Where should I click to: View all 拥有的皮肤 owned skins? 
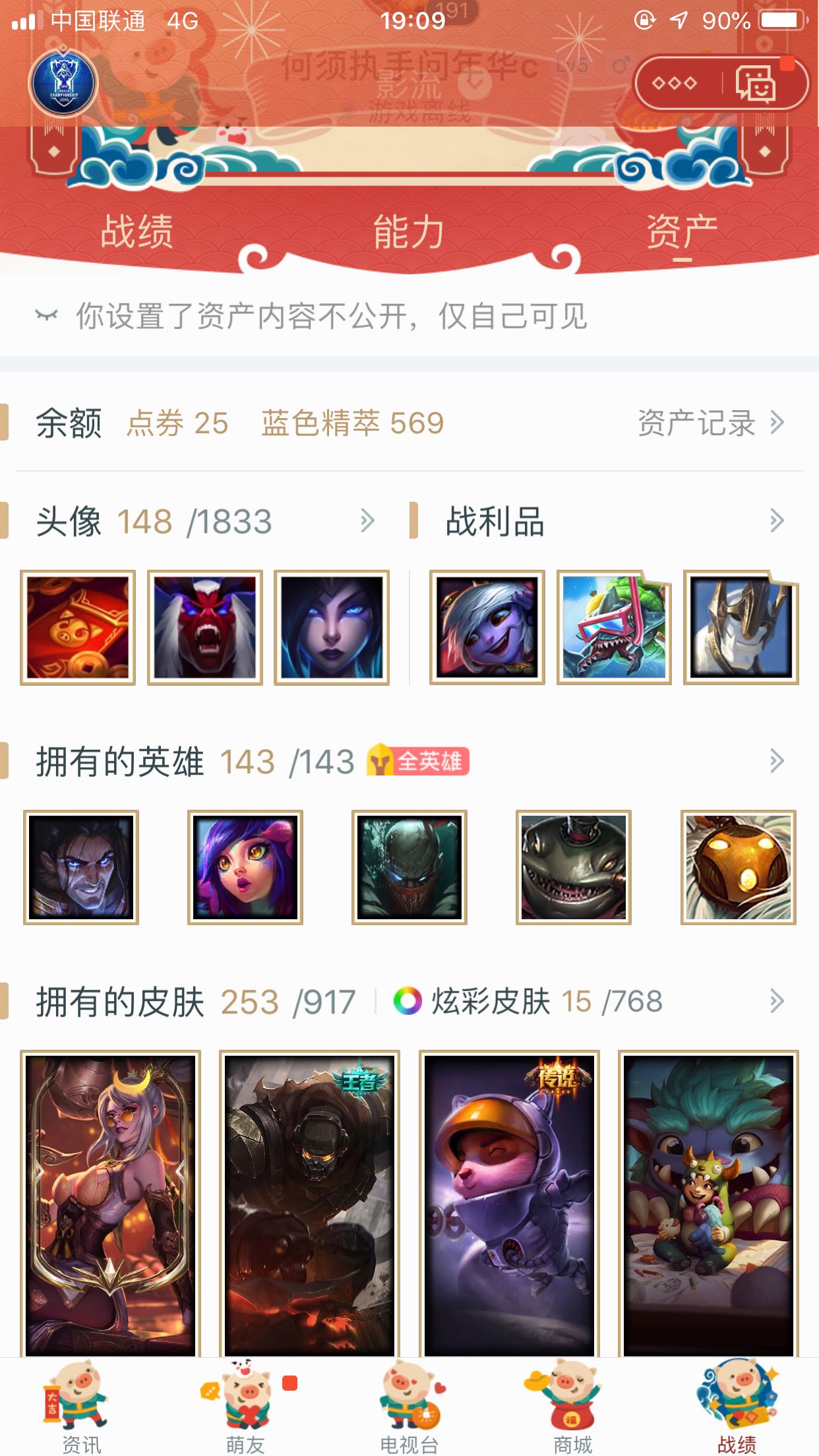776,1001
